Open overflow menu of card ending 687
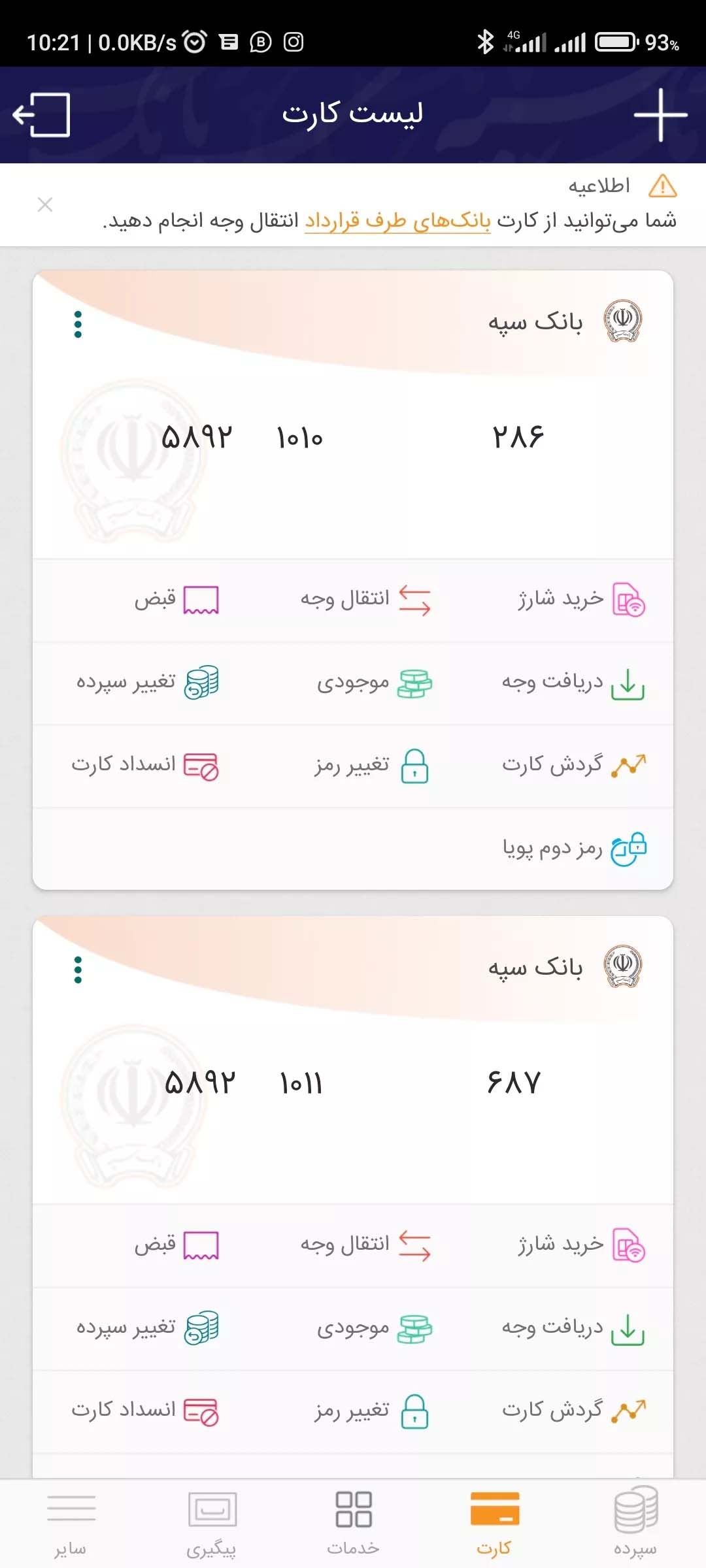The height and width of the screenshot is (1568, 706). tap(78, 970)
